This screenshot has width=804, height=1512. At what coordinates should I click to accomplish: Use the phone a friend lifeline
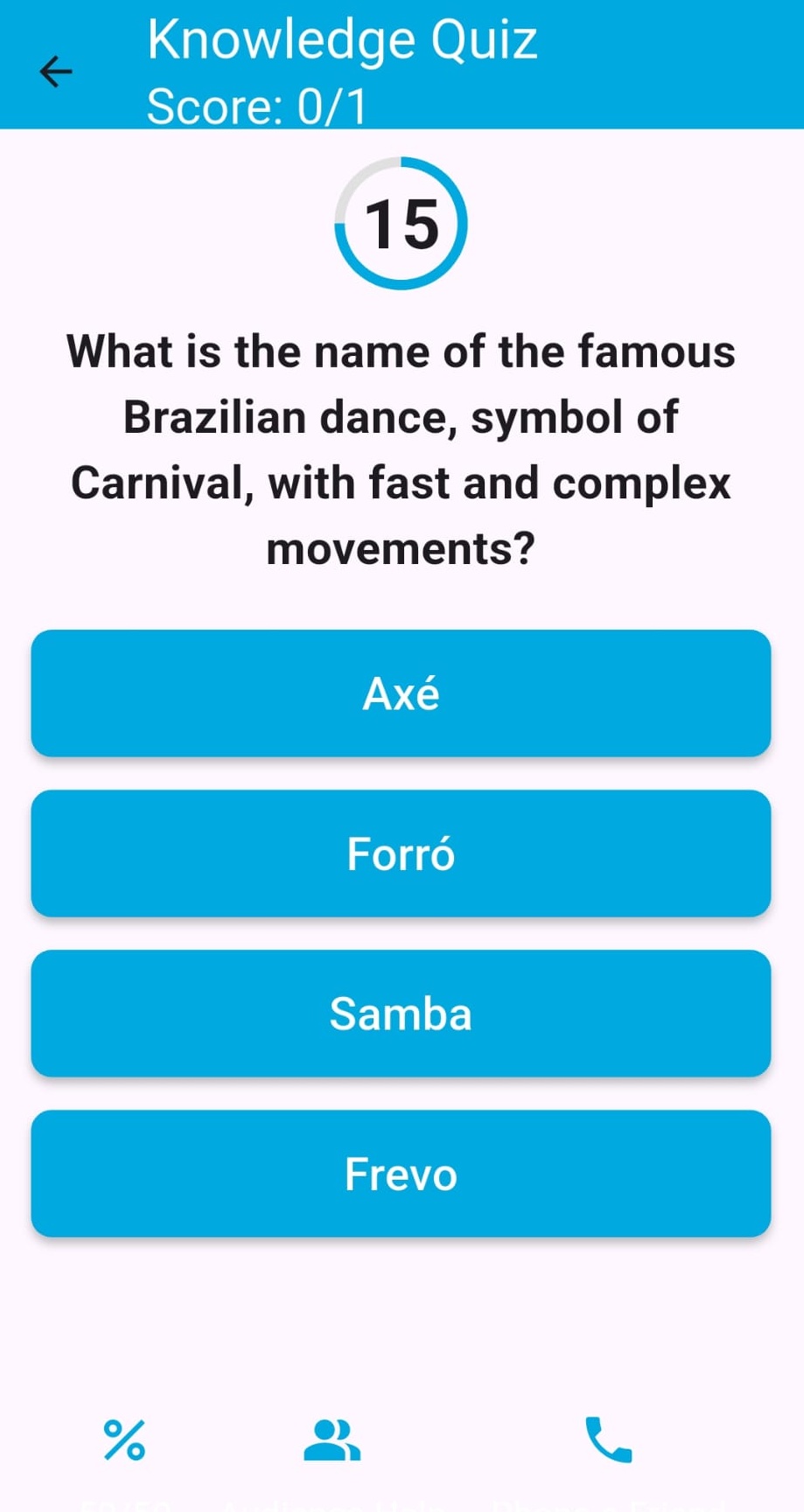coord(608,1440)
